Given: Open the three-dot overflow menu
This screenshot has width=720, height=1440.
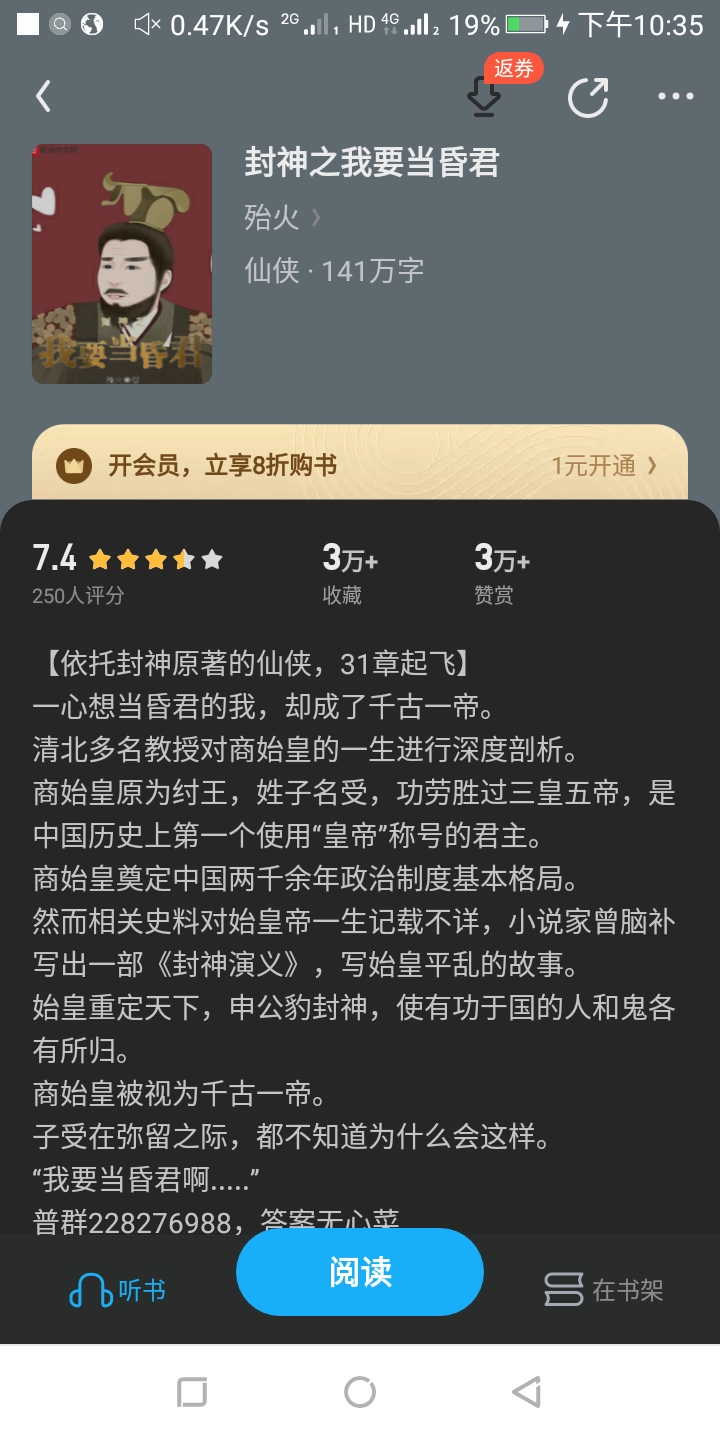Looking at the screenshot, I should 676,97.
